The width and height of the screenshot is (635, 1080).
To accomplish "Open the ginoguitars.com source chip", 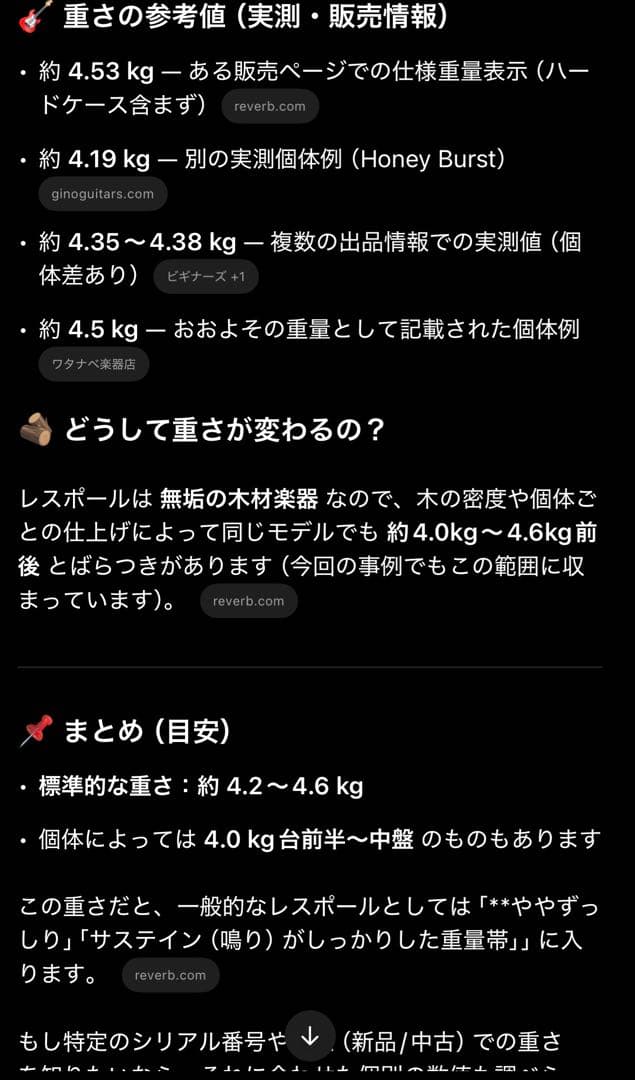I will [x=103, y=194].
